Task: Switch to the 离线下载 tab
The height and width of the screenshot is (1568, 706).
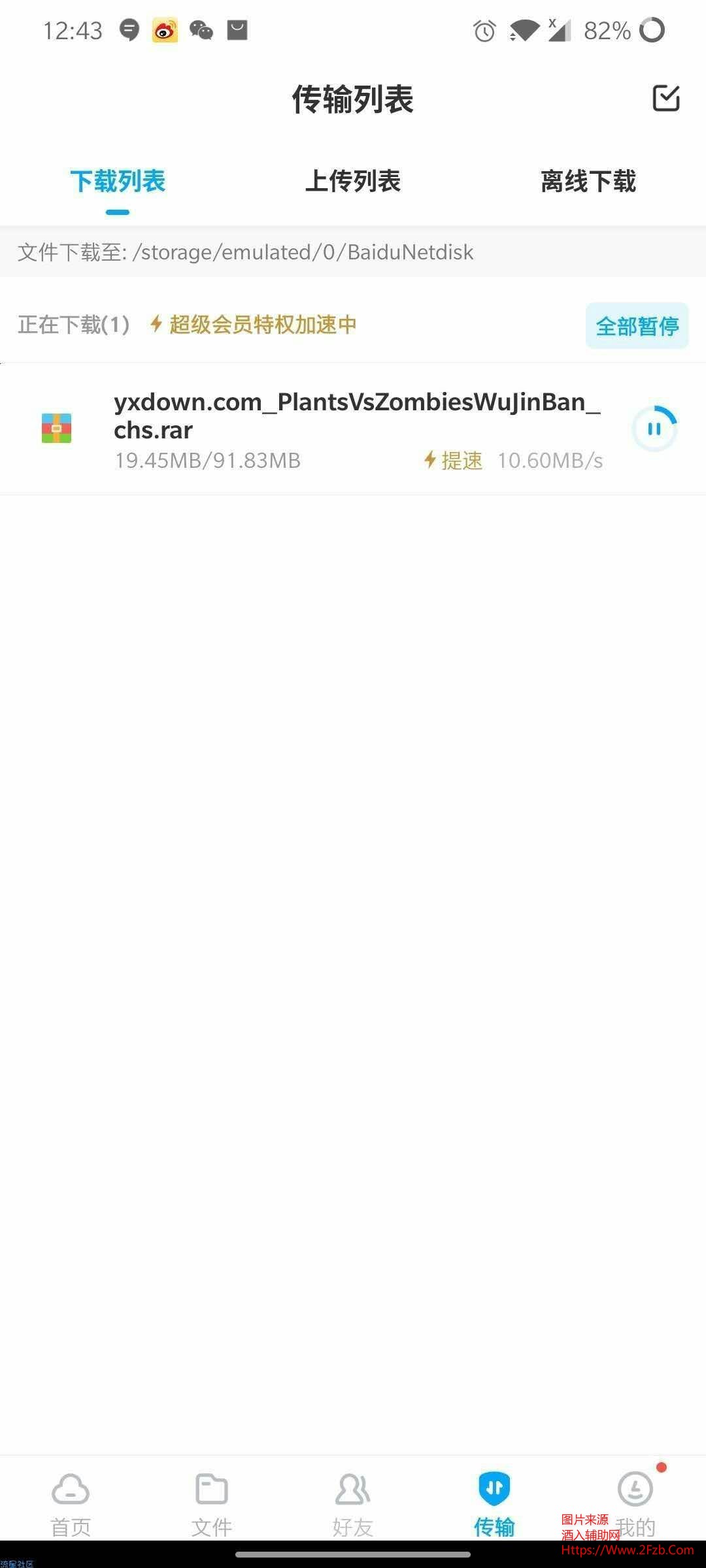Action: click(588, 181)
